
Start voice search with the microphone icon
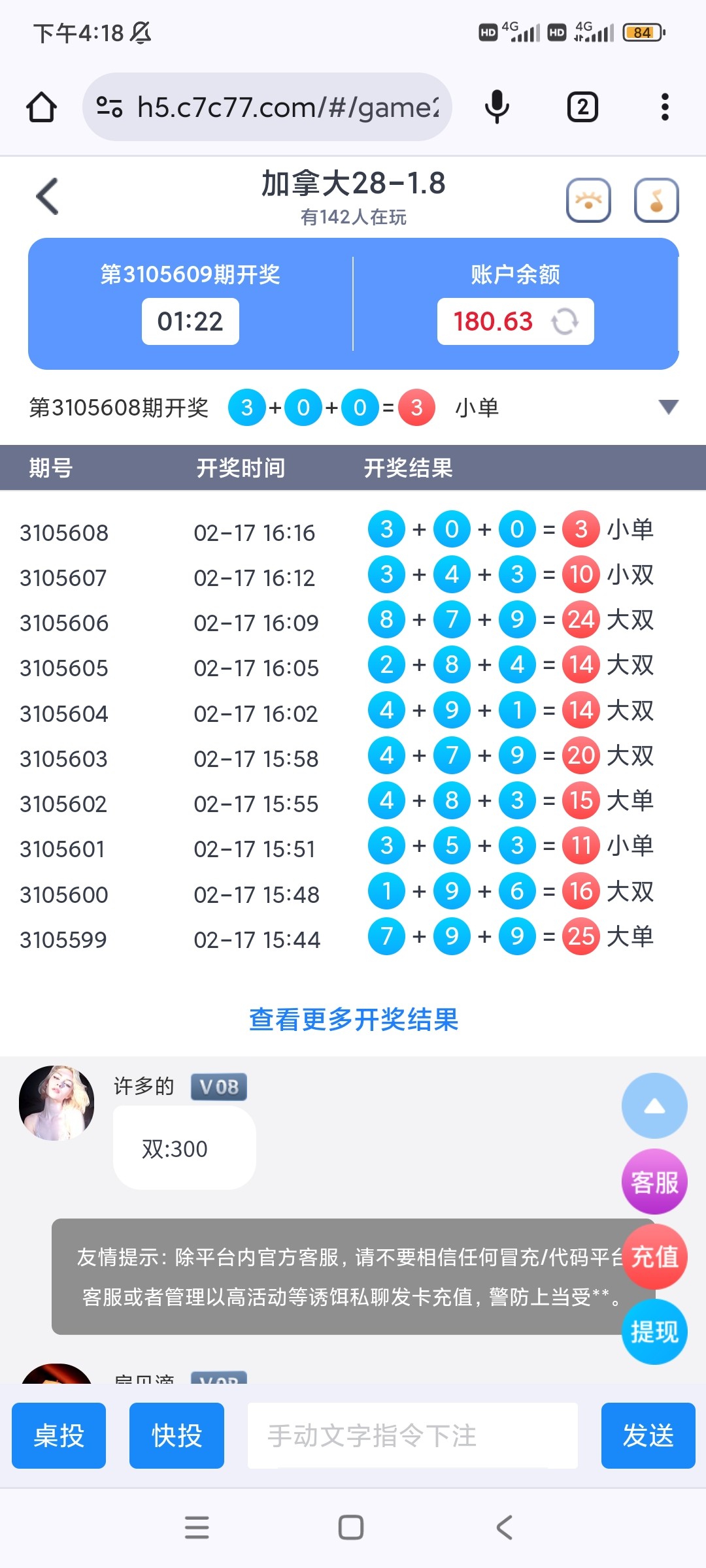point(496,106)
